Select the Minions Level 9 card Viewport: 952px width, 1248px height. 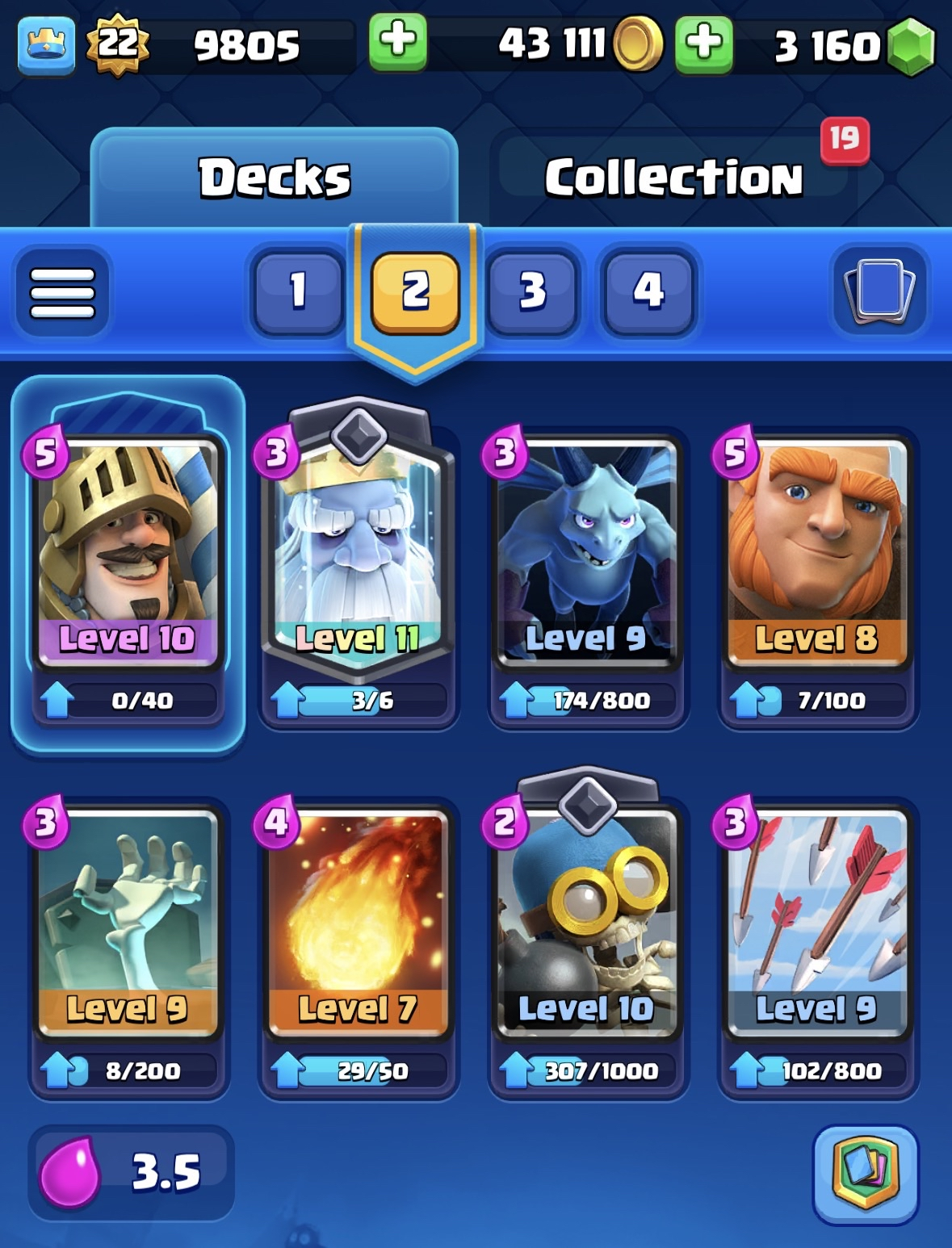point(587,557)
